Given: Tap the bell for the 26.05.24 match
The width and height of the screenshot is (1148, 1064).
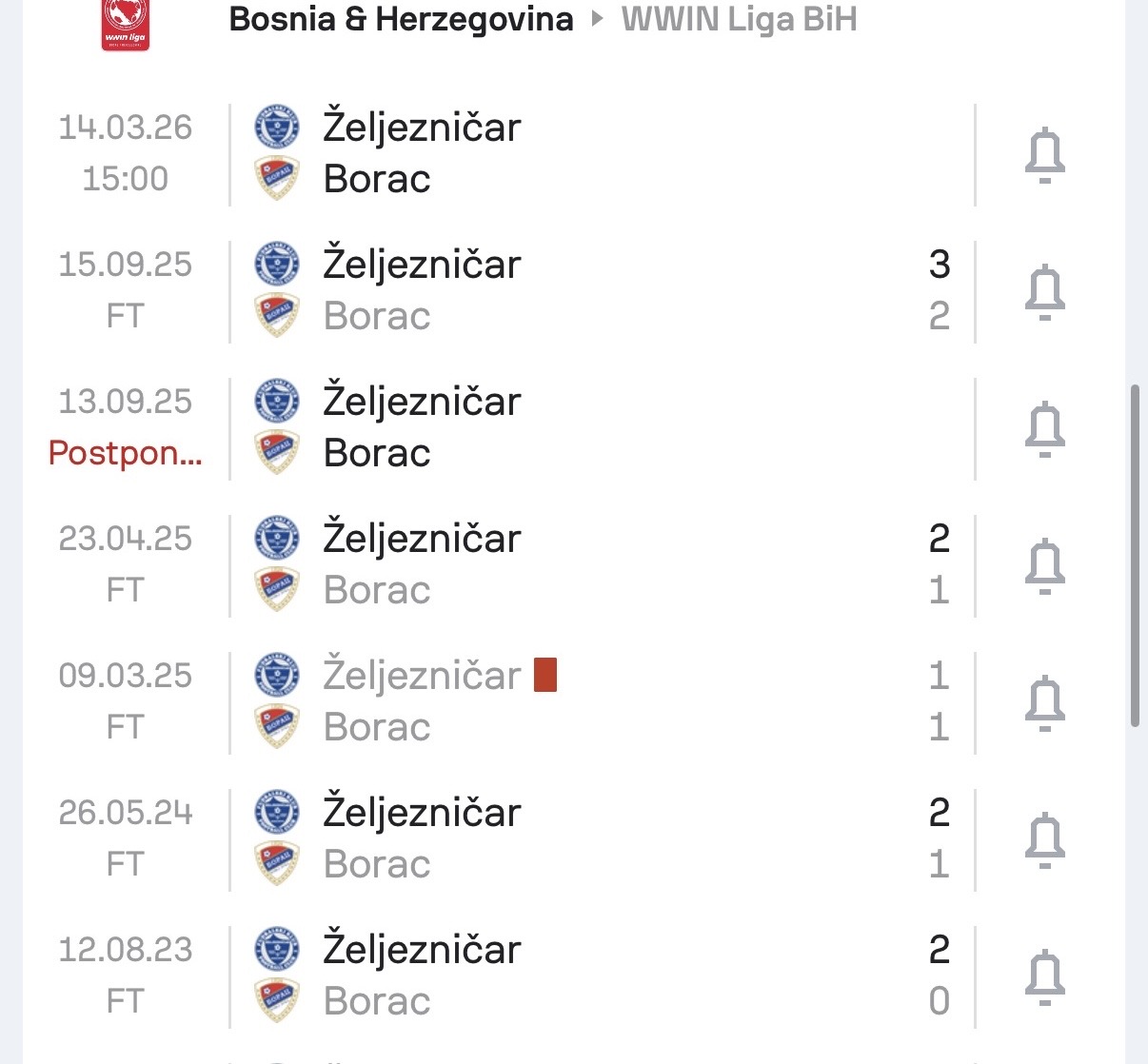Looking at the screenshot, I should click(1044, 839).
